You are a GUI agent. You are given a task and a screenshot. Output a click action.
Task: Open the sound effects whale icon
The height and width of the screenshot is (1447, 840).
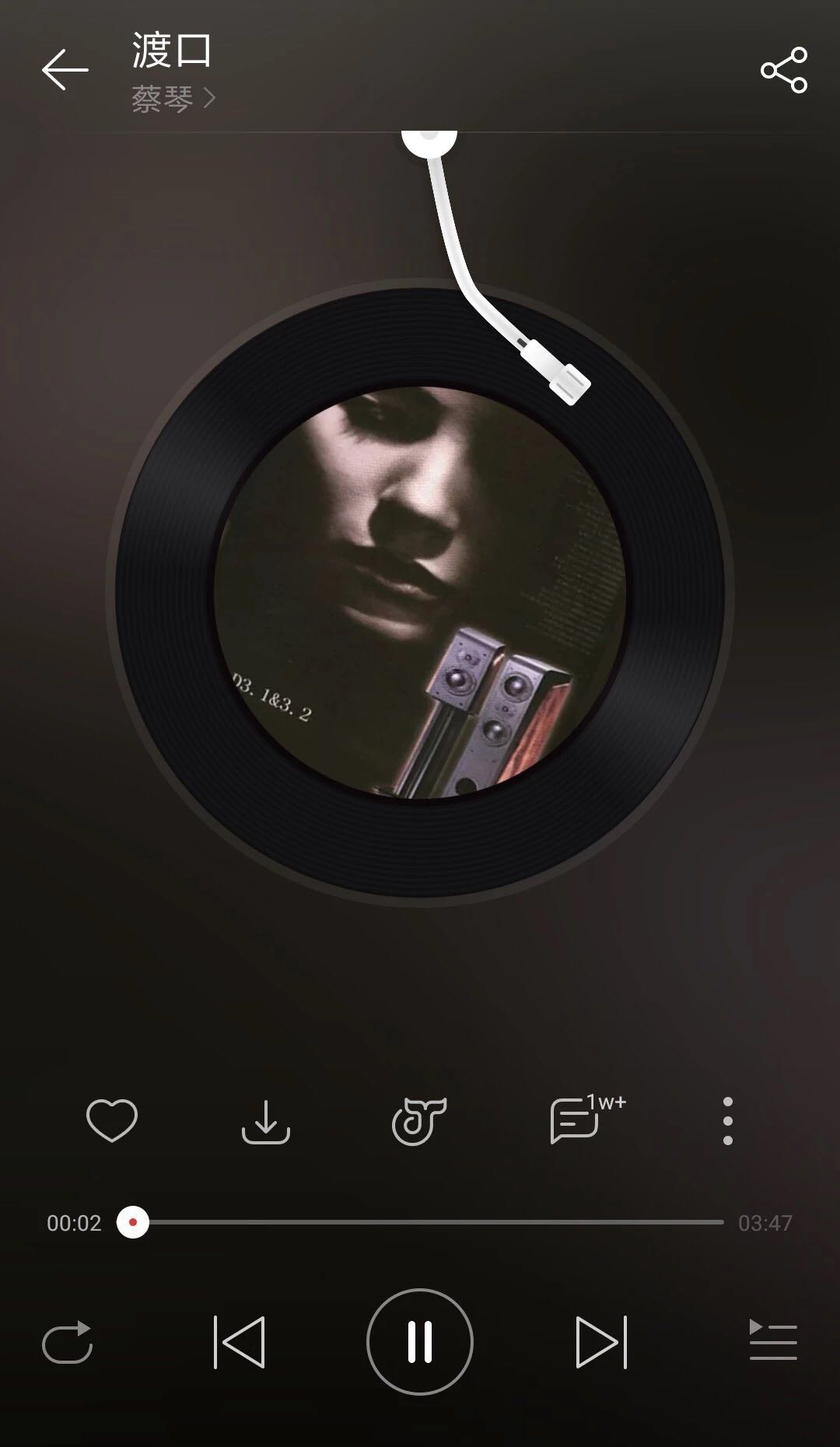(x=419, y=1121)
